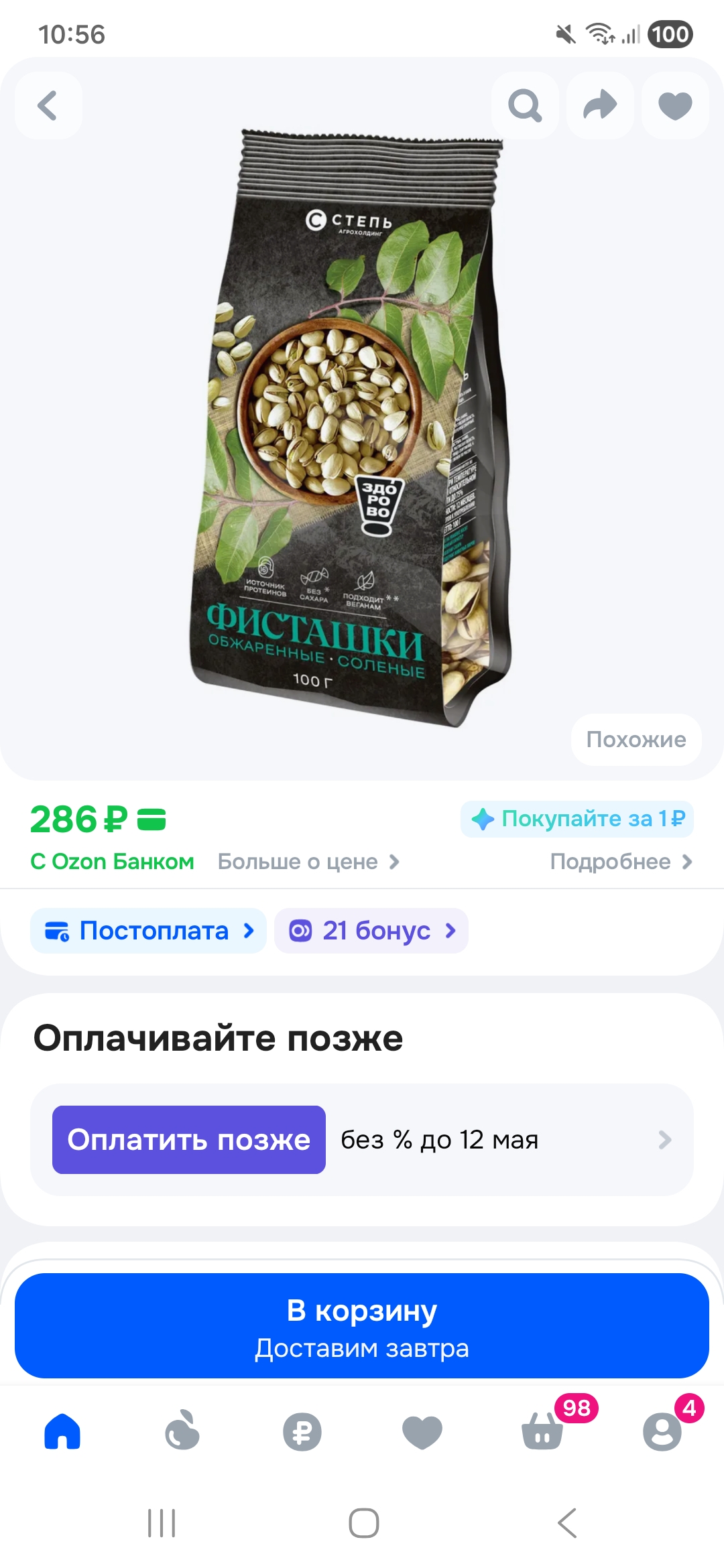Viewport: 724px width, 1568px height.
Task: Switch to the Home tab
Action: coord(62,1431)
